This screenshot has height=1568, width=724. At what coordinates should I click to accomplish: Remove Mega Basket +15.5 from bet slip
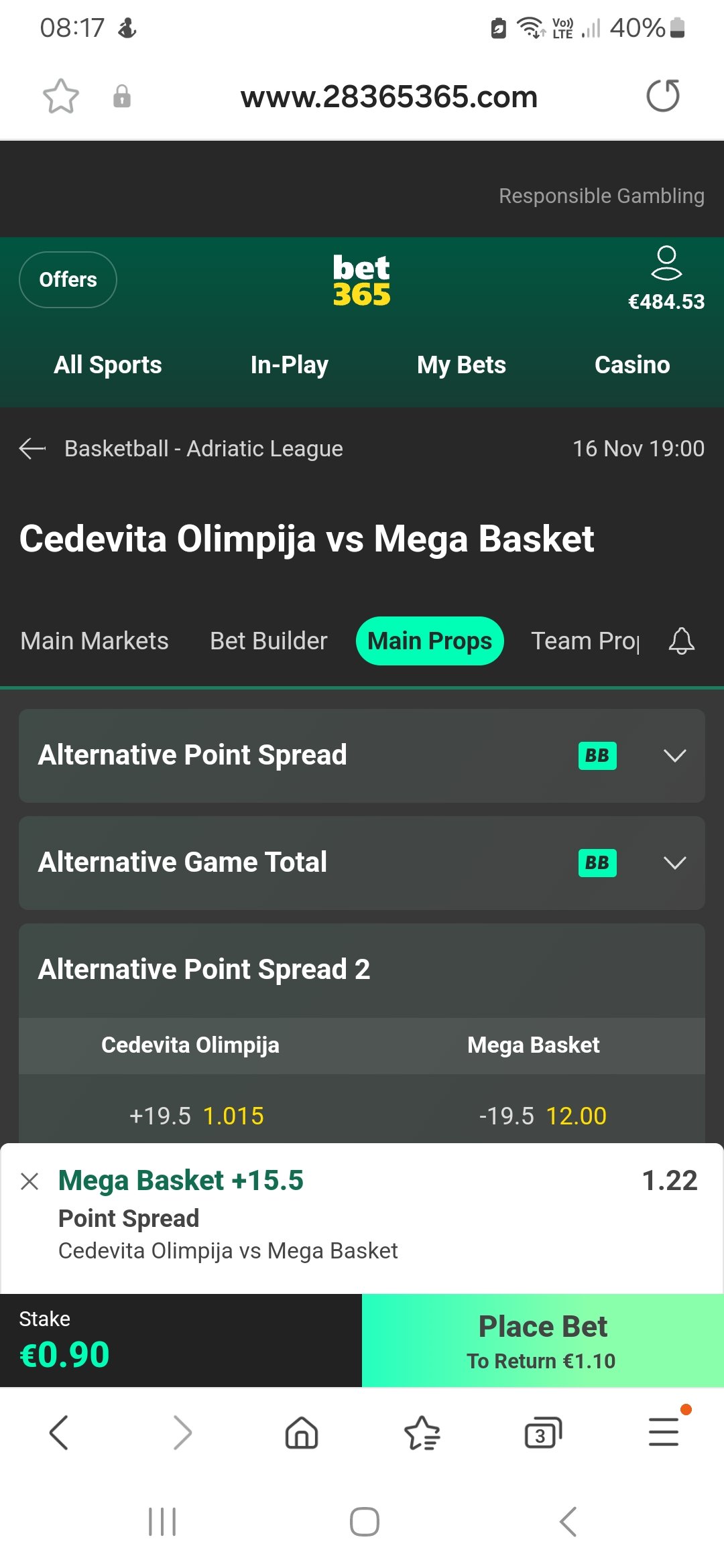coord(29,1181)
